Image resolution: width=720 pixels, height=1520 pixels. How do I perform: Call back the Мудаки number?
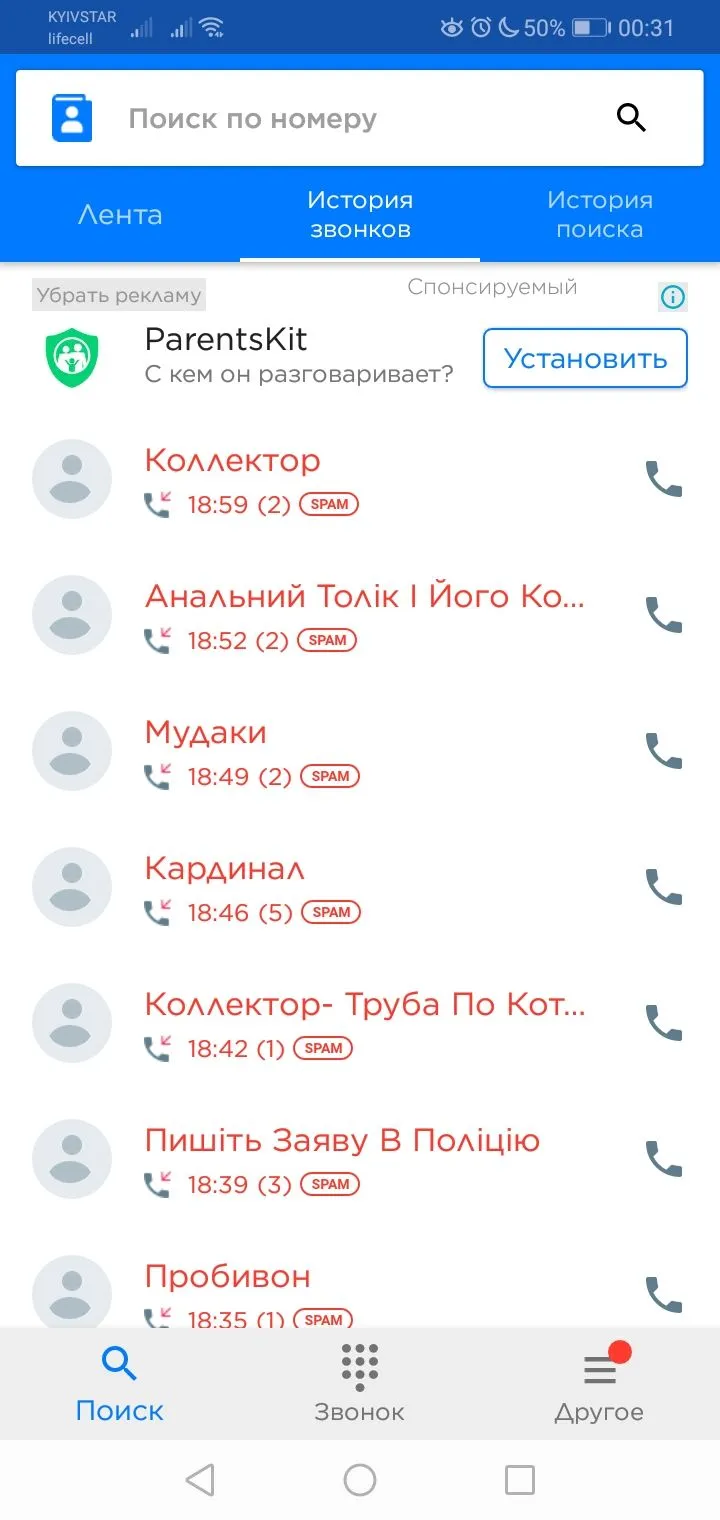[663, 751]
